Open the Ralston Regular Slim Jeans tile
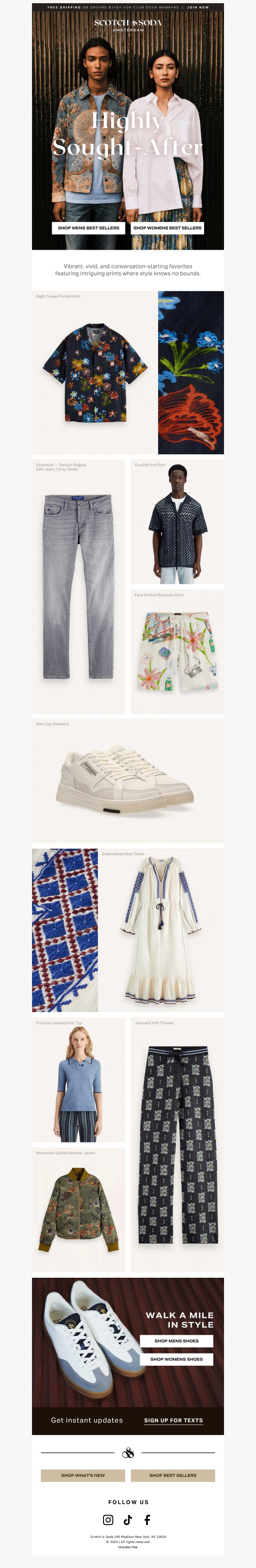Viewport: 256px width, 1568px height. coord(78,586)
